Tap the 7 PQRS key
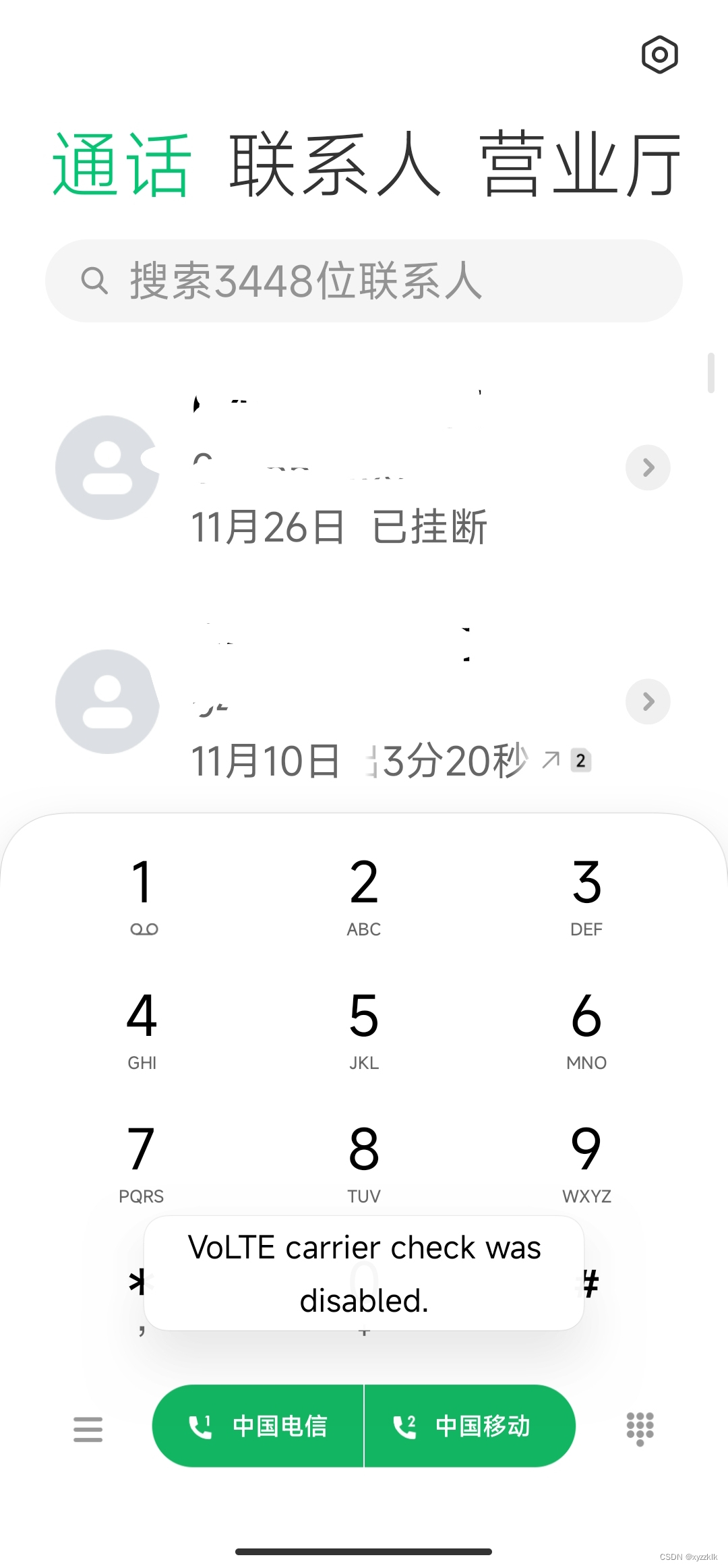Image resolution: width=728 pixels, height=1568 pixels. click(x=142, y=1161)
